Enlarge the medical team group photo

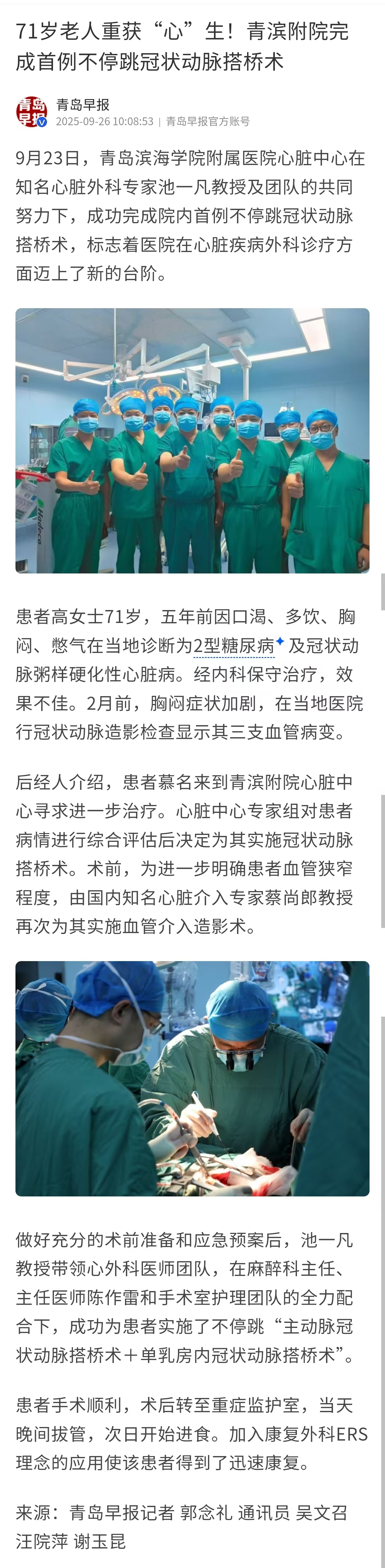(192, 441)
